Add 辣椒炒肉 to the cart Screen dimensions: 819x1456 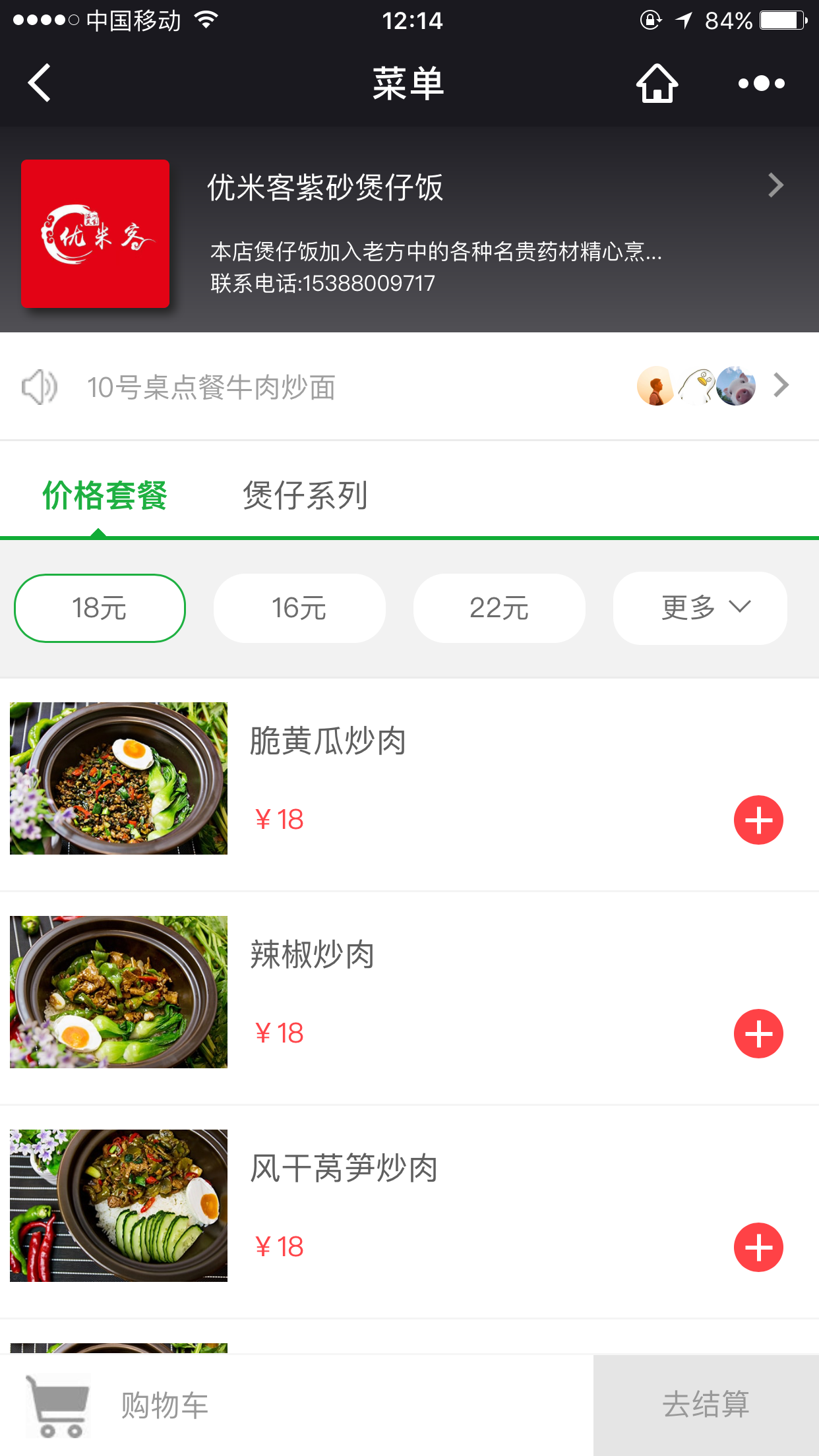point(758,1033)
